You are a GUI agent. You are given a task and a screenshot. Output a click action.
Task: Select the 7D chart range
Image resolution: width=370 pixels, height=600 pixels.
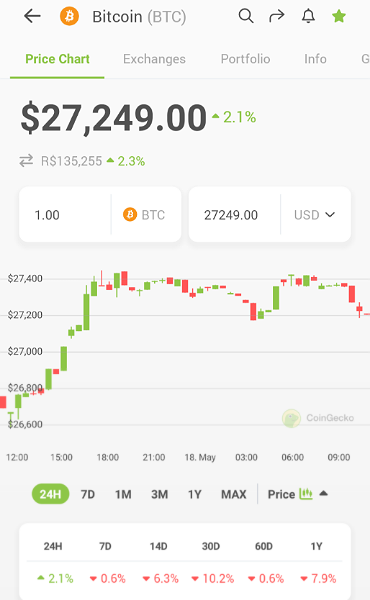[x=88, y=494]
